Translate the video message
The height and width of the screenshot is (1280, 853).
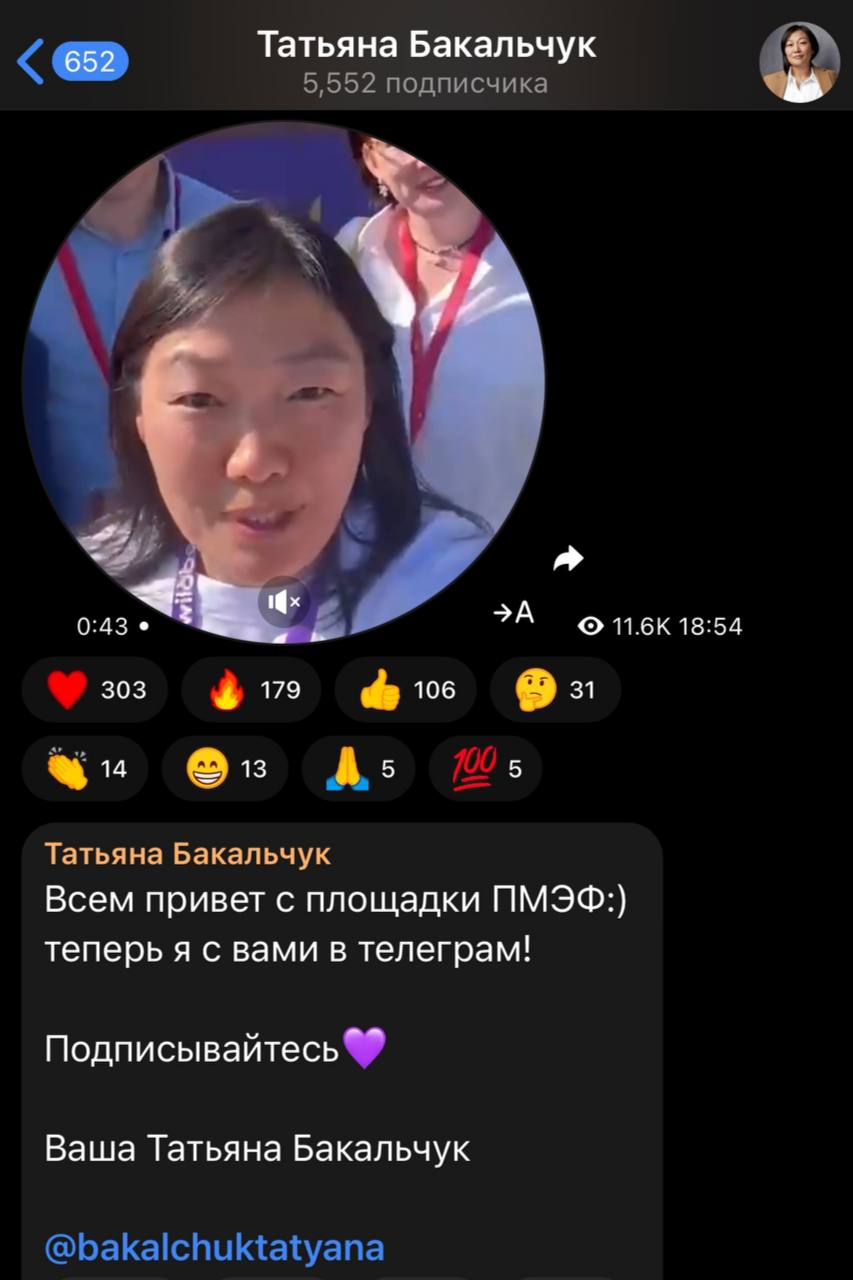coord(514,613)
